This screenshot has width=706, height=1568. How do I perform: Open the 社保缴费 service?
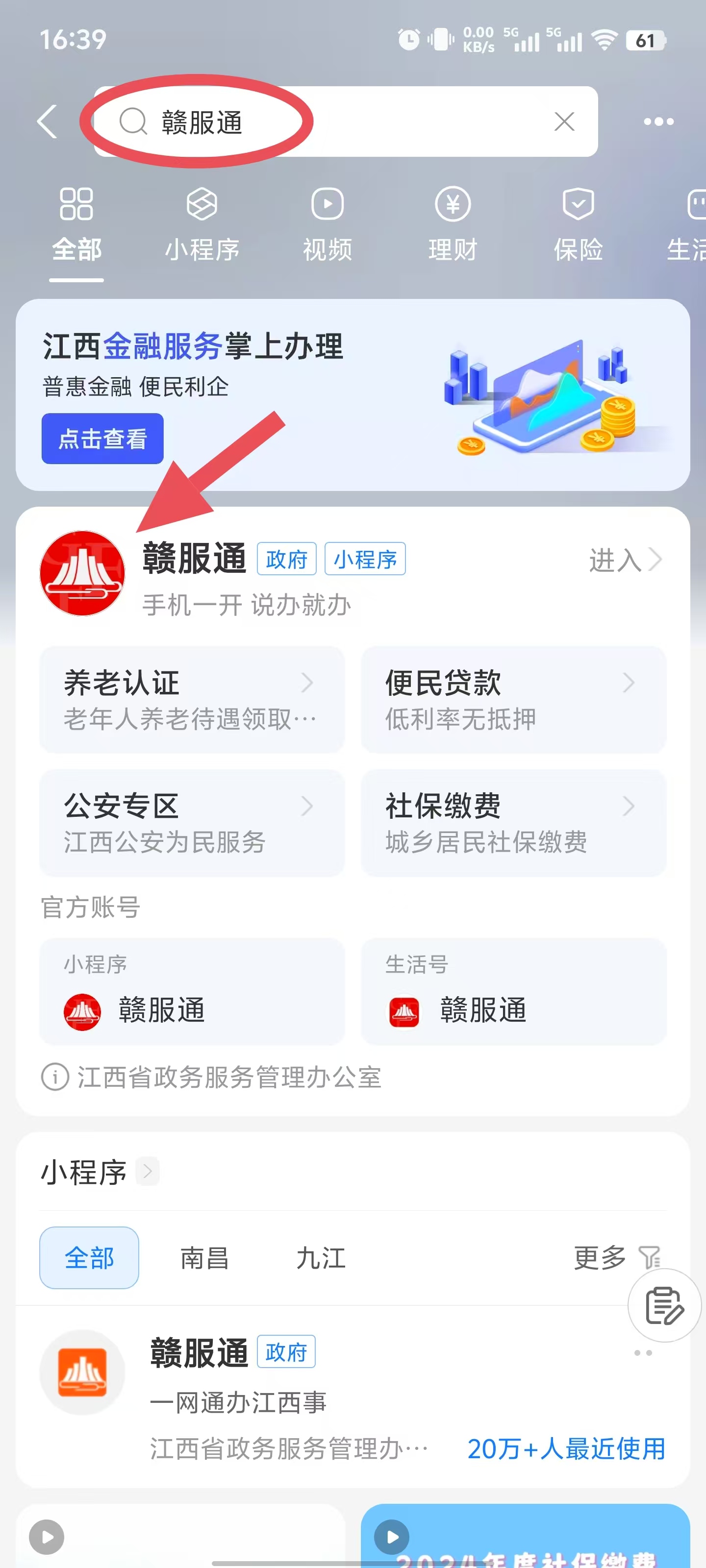point(513,822)
